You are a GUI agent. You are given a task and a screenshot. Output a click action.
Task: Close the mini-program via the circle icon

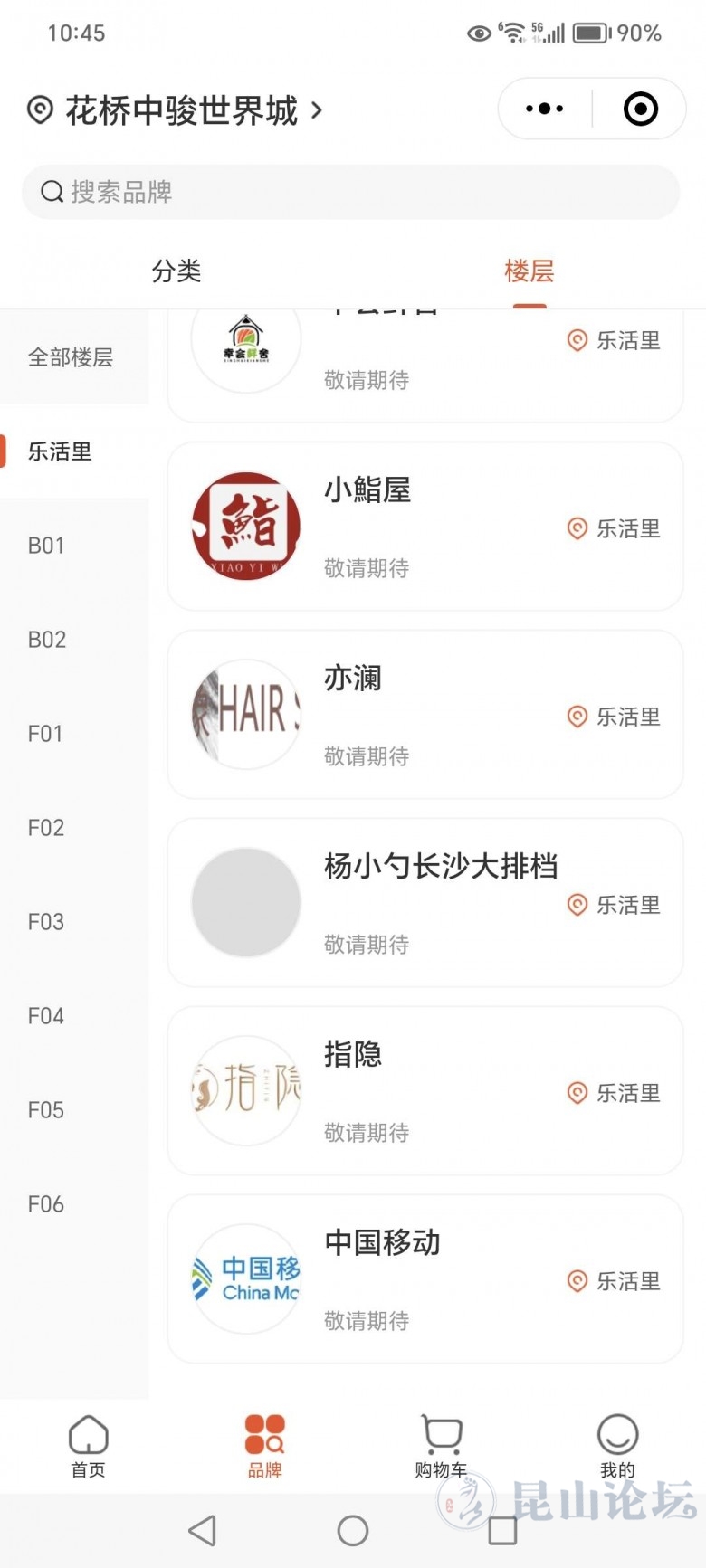640,109
